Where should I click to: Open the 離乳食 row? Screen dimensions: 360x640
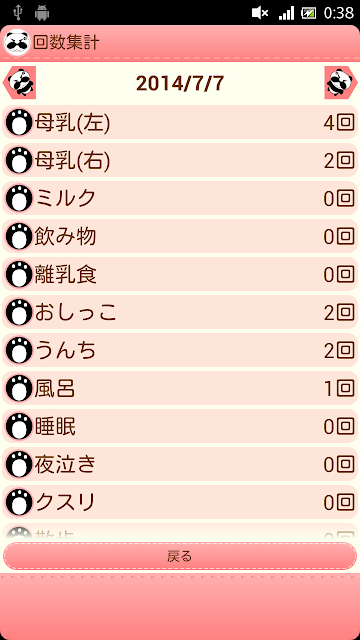[x=180, y=274]
